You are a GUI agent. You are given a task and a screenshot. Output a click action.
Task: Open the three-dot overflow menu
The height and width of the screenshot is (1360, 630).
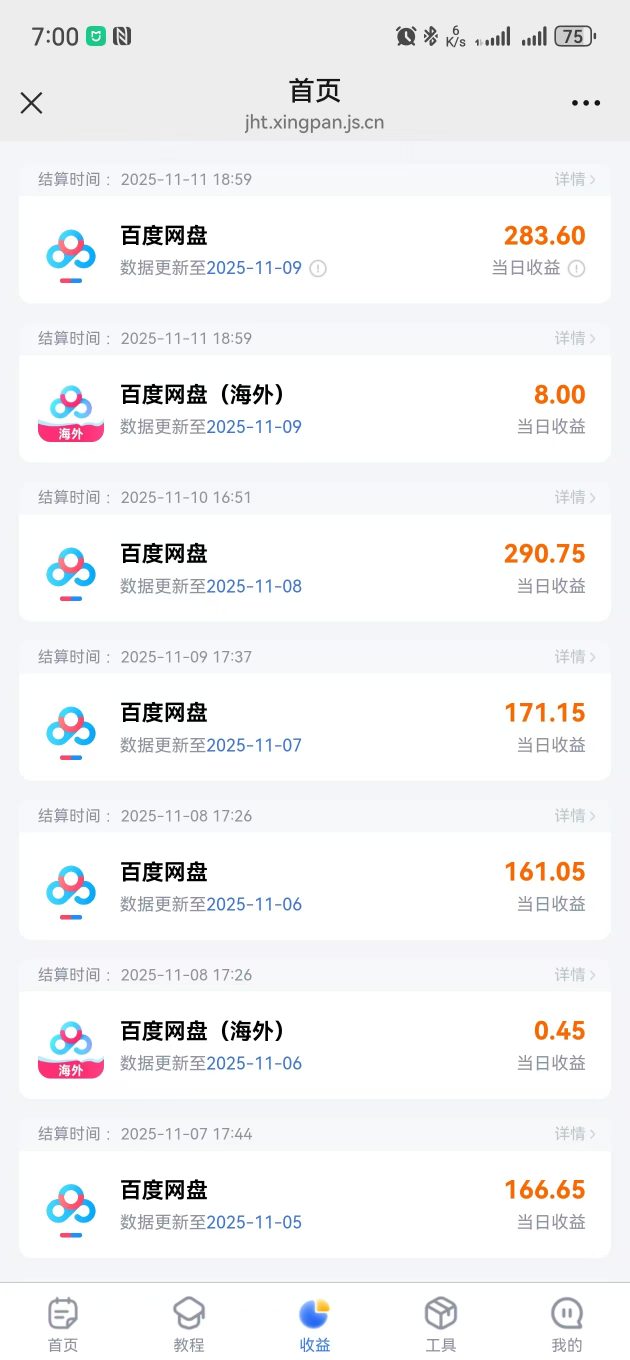(x=586, y=103)
